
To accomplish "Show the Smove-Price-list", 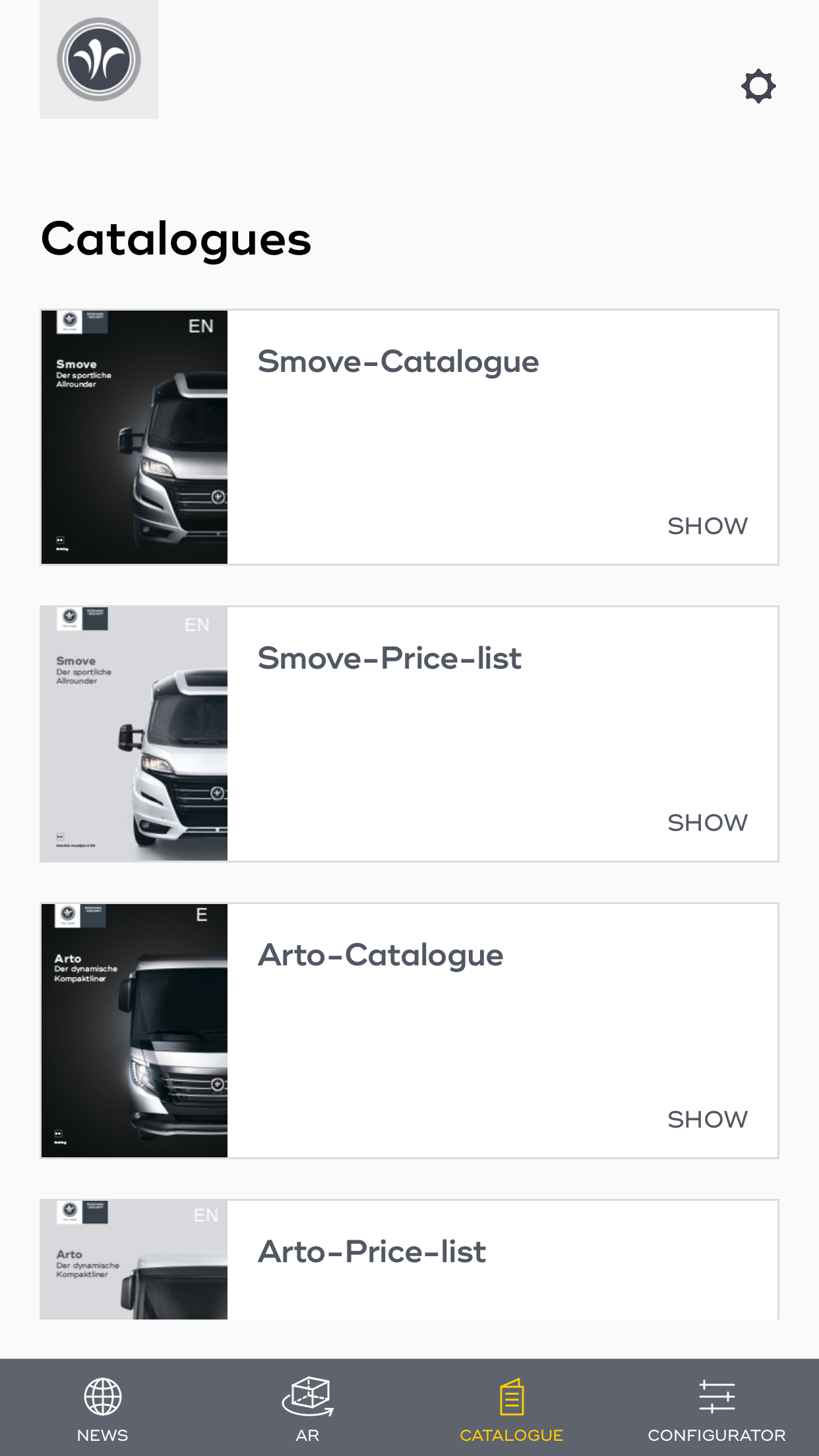I will click(x=707, y=823).
